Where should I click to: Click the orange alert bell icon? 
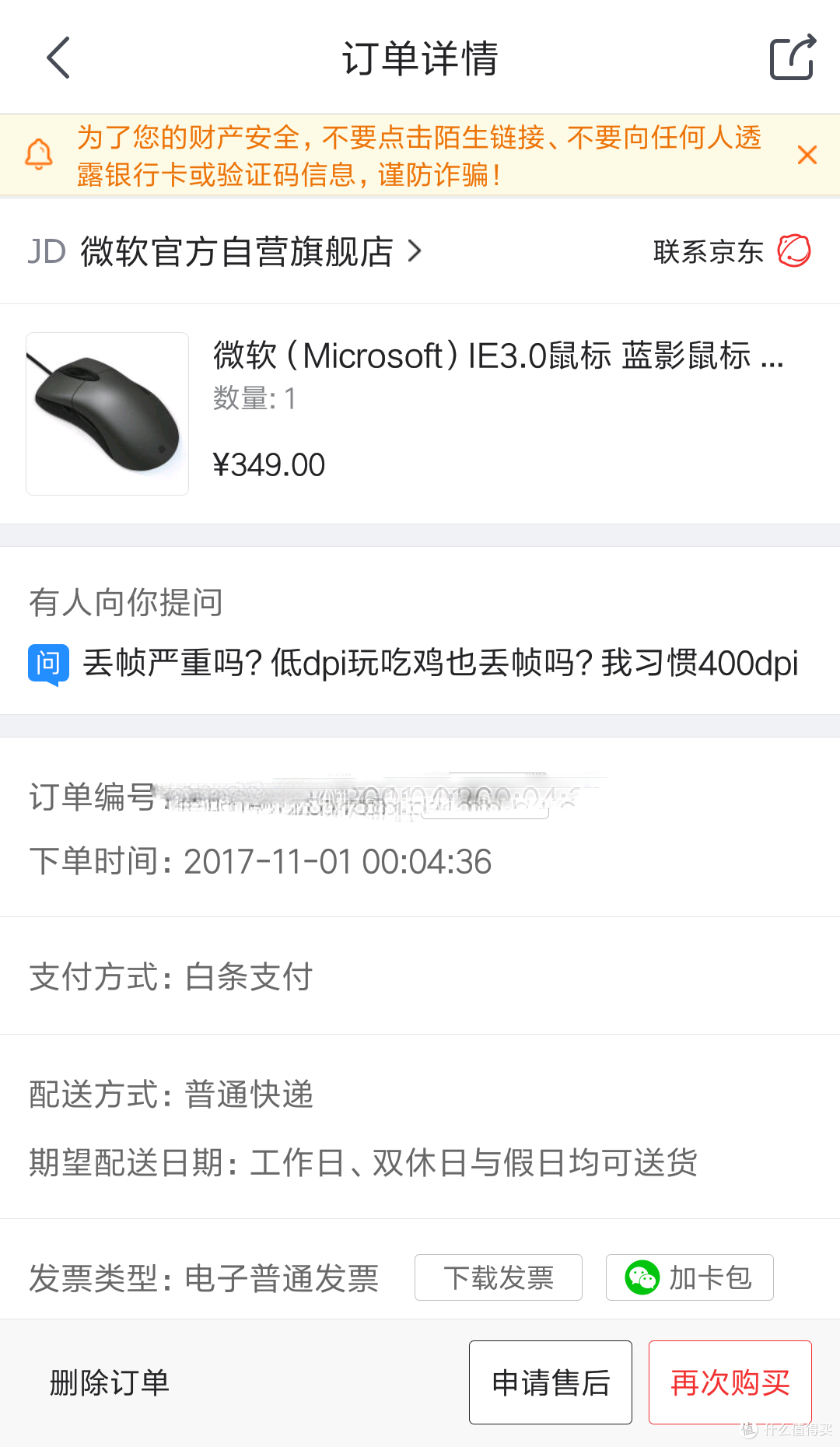click(37, 153)
